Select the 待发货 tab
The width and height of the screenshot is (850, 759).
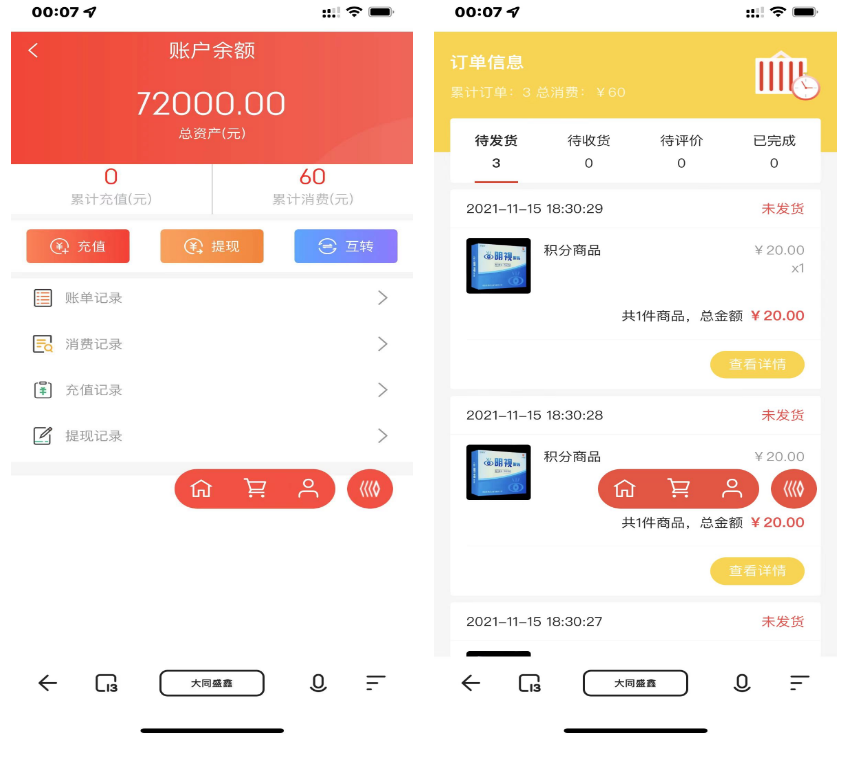pyautogui.click(x=496, y=150)
